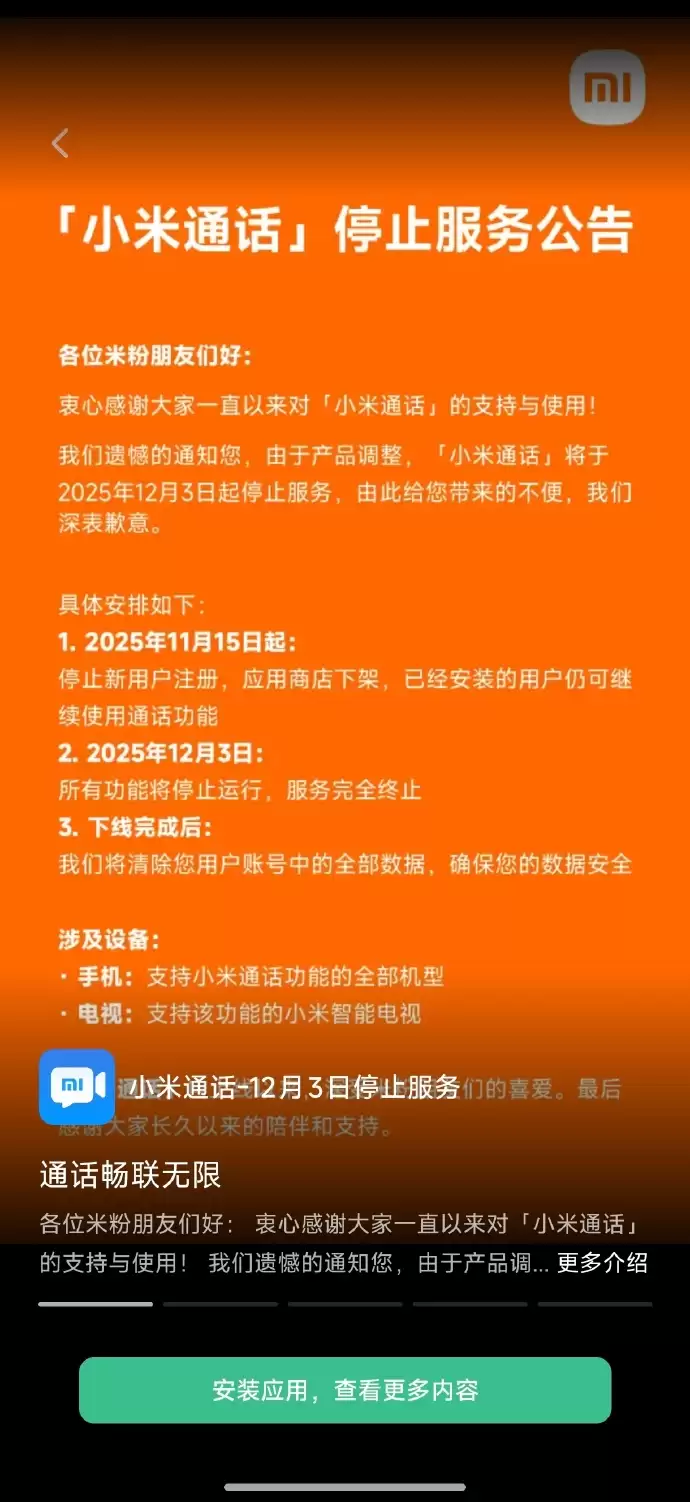Go back using the top-left arrow

click(x=61, y=144)
